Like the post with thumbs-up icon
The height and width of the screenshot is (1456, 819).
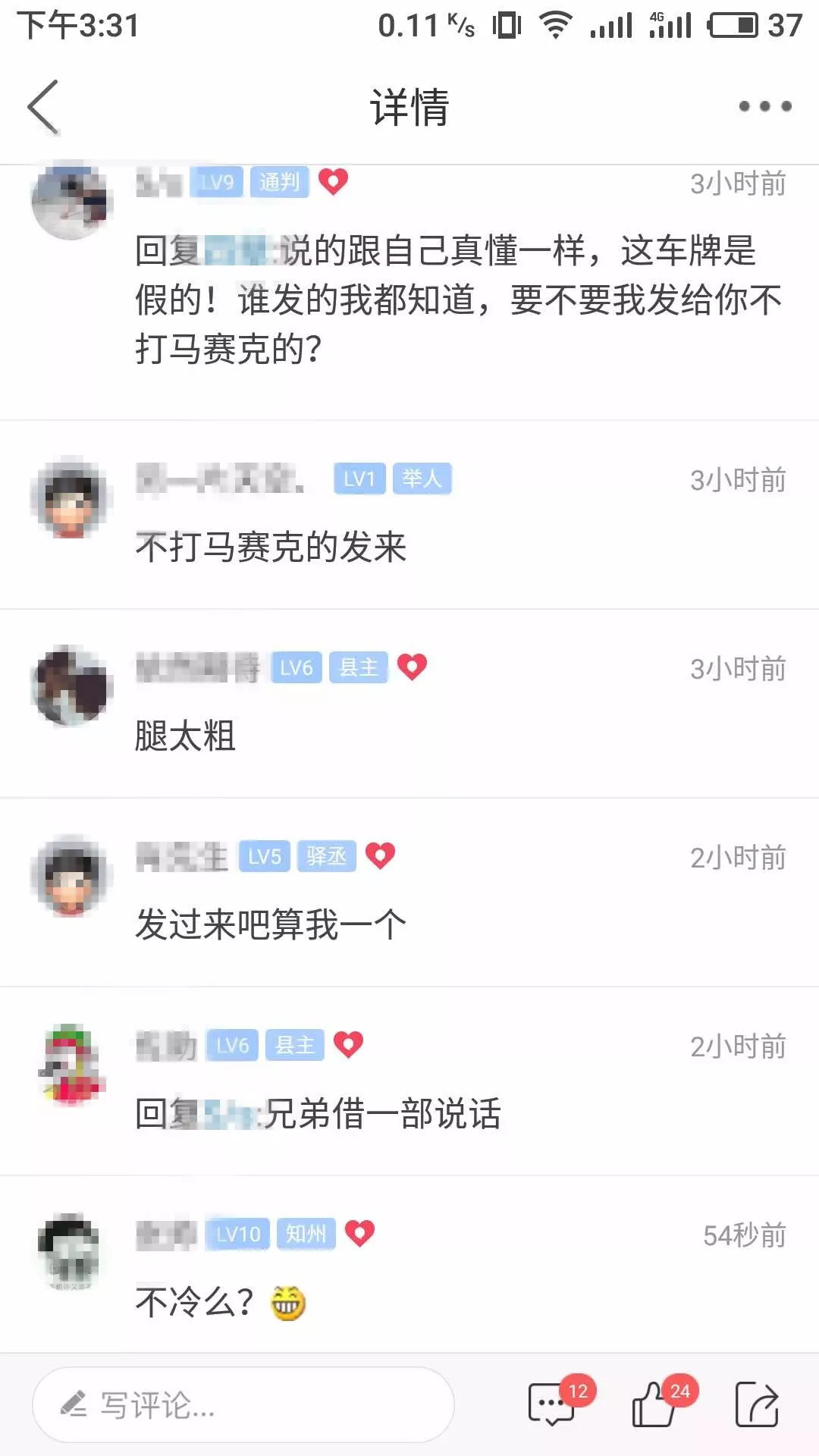click(654, 1404)
